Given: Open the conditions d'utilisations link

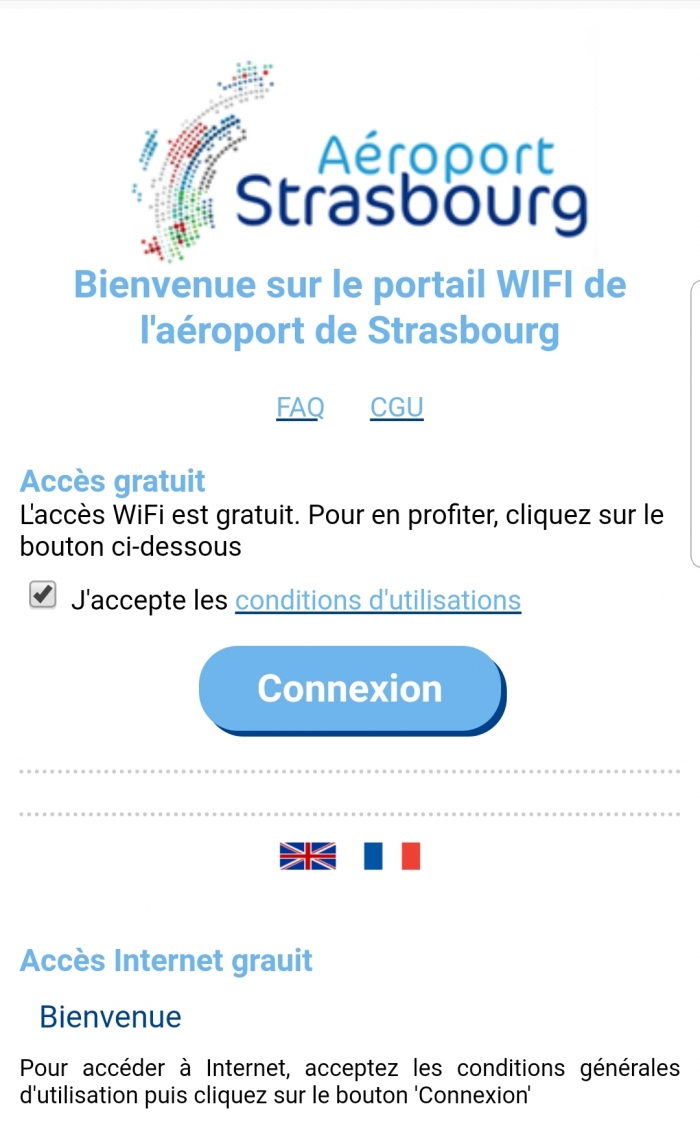Looking at the screenshot, I should 378,600.
